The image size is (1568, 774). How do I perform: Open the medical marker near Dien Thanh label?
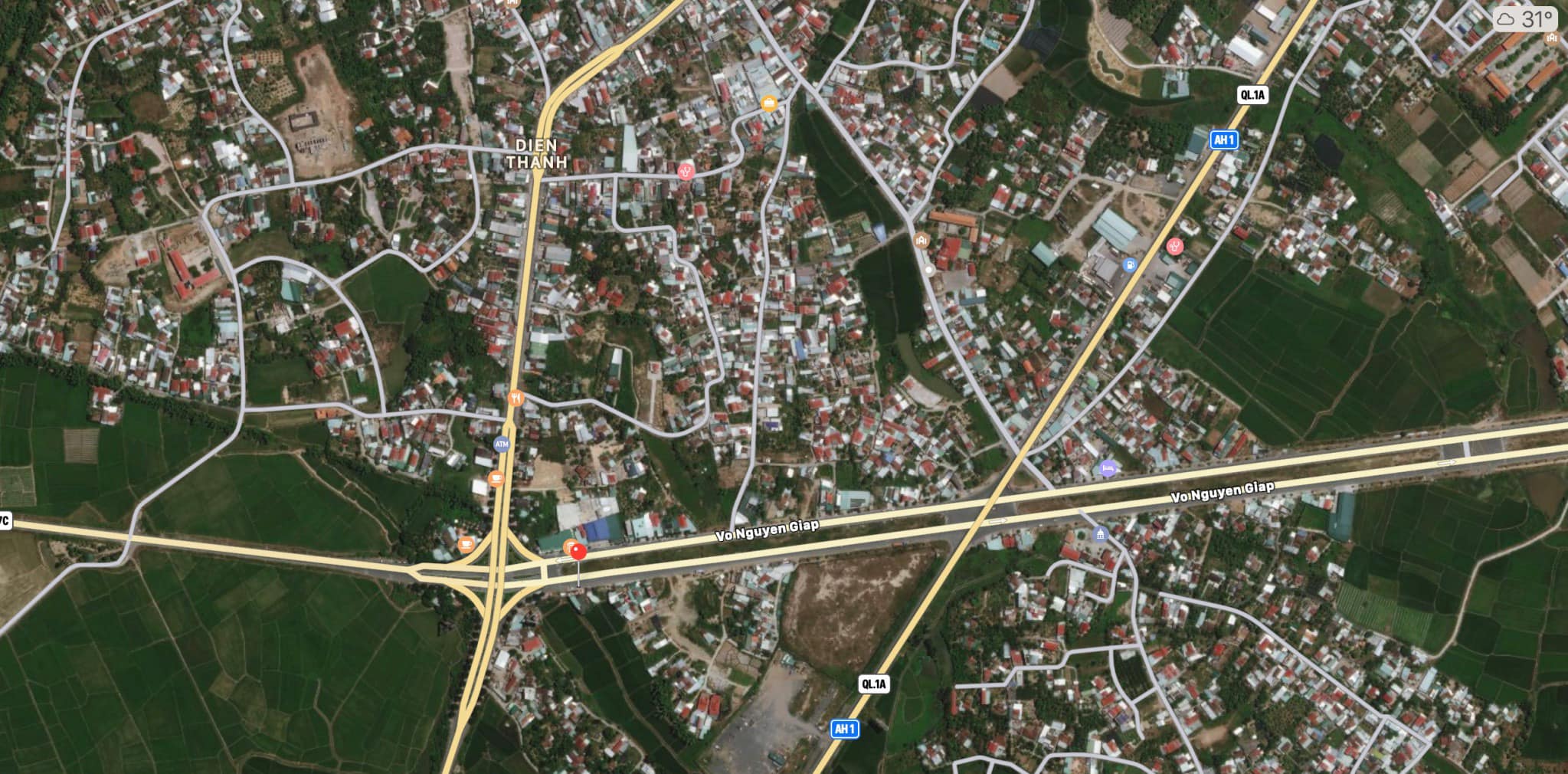pyautogui.click(x=686, y=172)
